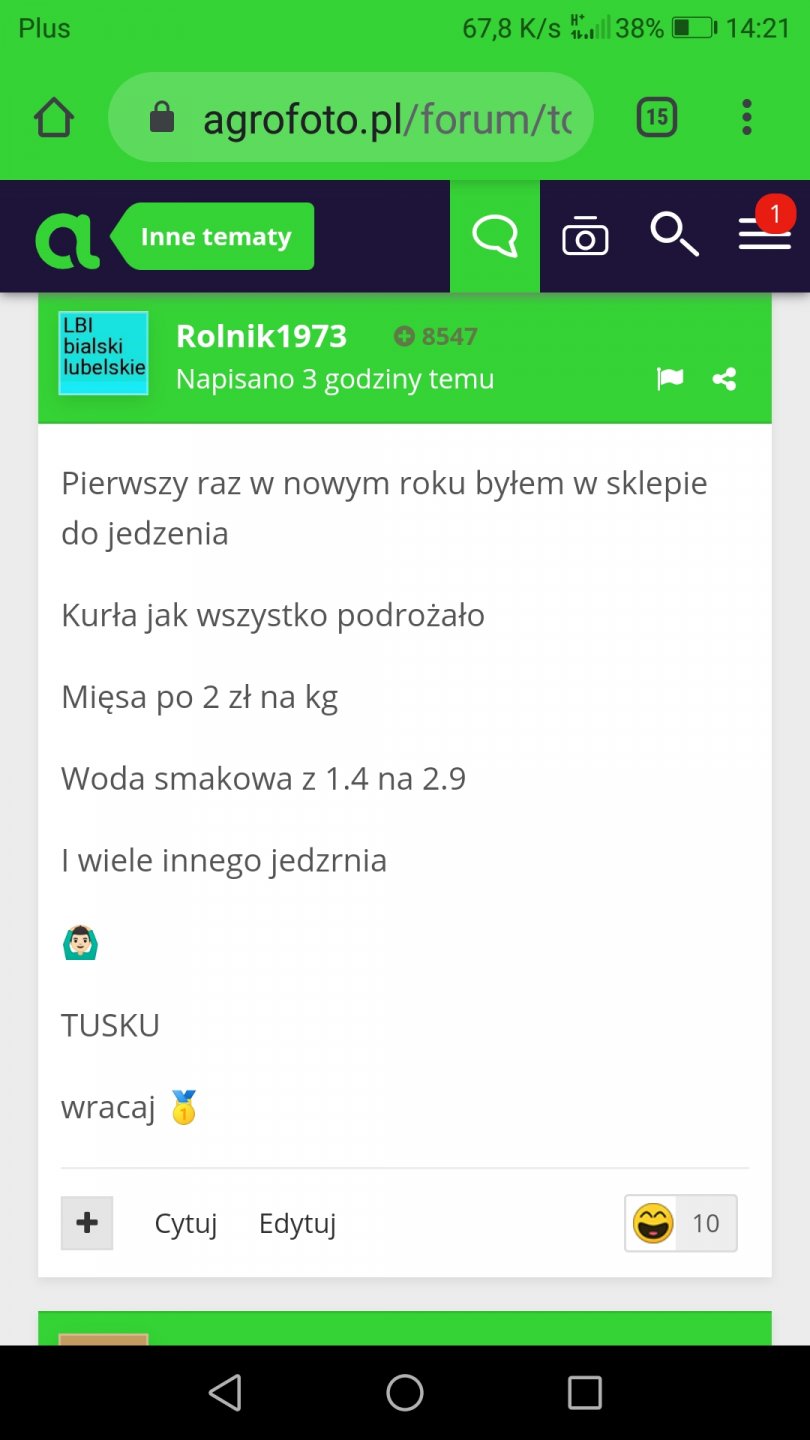Open the browser overflow menu
Viewport: 810px width, 1440px height.
tap(746, 118)
